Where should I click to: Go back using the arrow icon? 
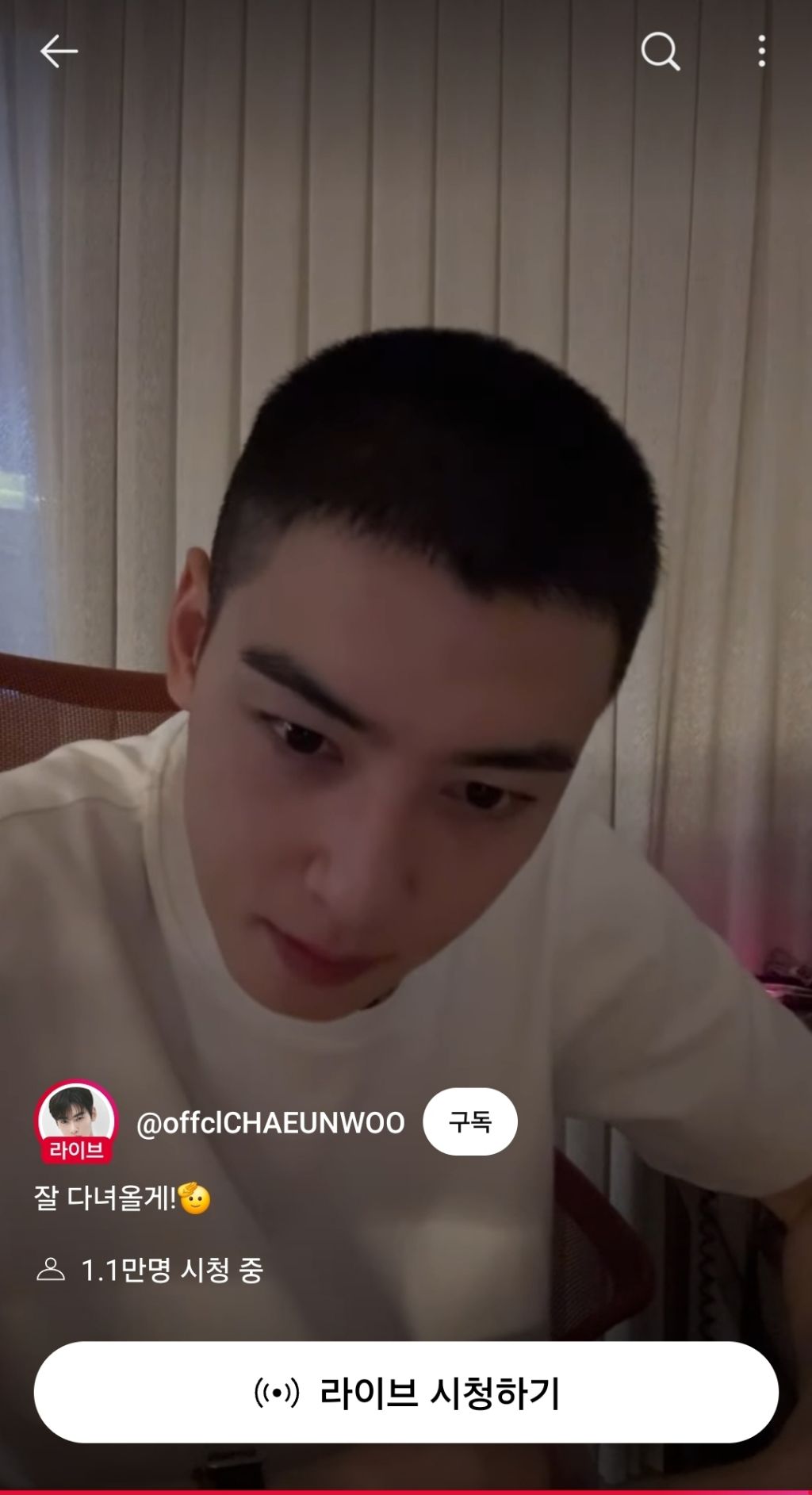pos(59,52)
